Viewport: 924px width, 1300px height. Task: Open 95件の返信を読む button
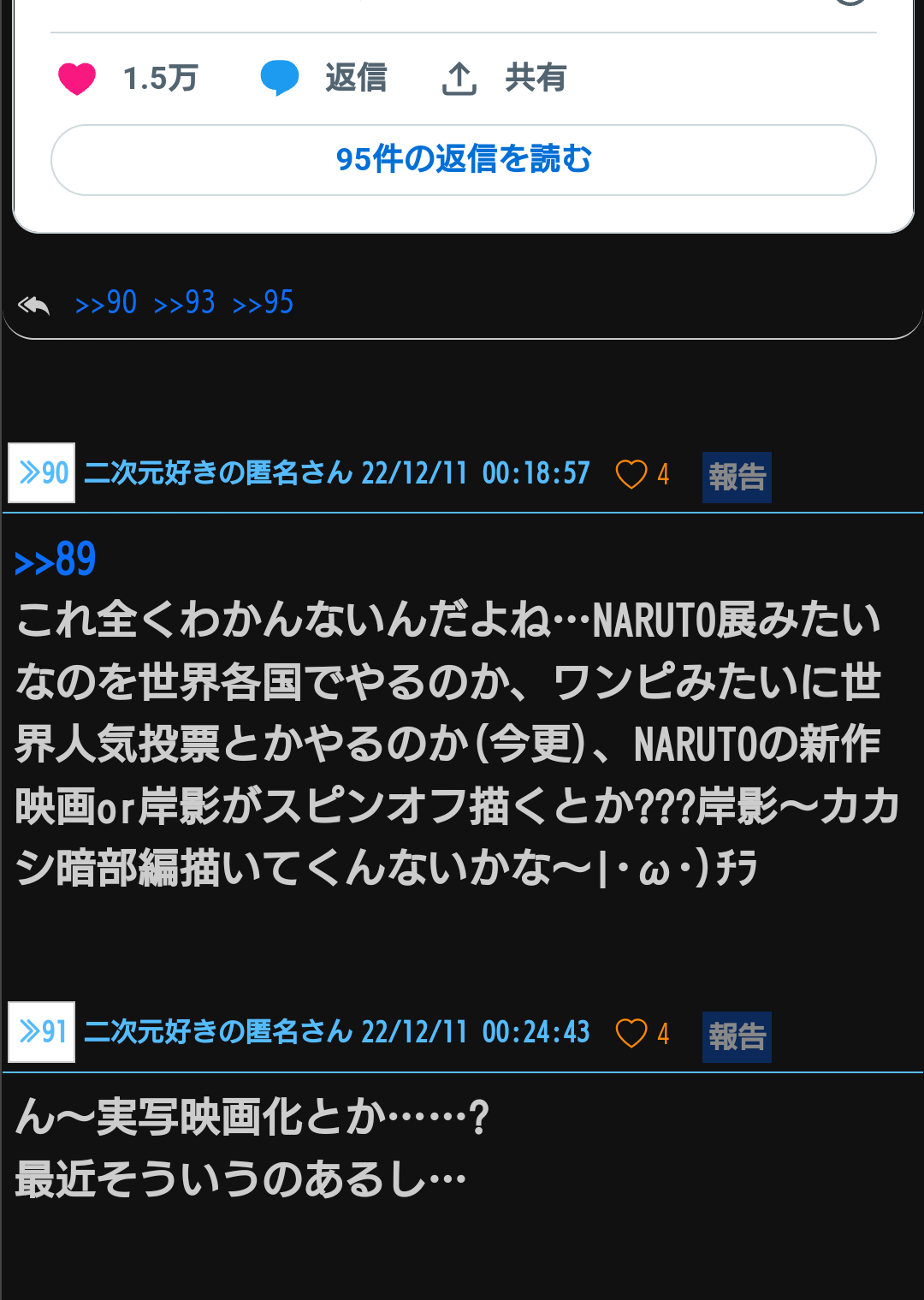click(x=464, y=160)
